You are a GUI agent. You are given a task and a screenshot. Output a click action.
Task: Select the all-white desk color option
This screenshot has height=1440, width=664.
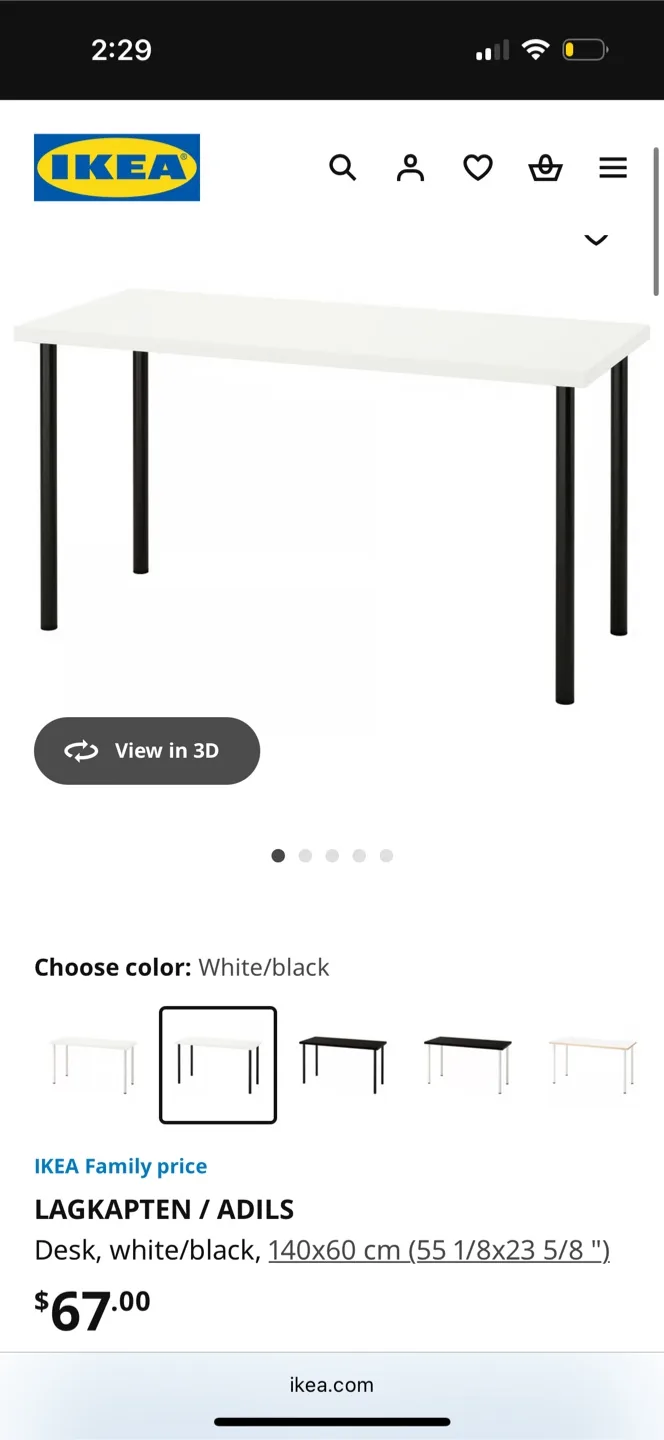tap(93, 1065)
